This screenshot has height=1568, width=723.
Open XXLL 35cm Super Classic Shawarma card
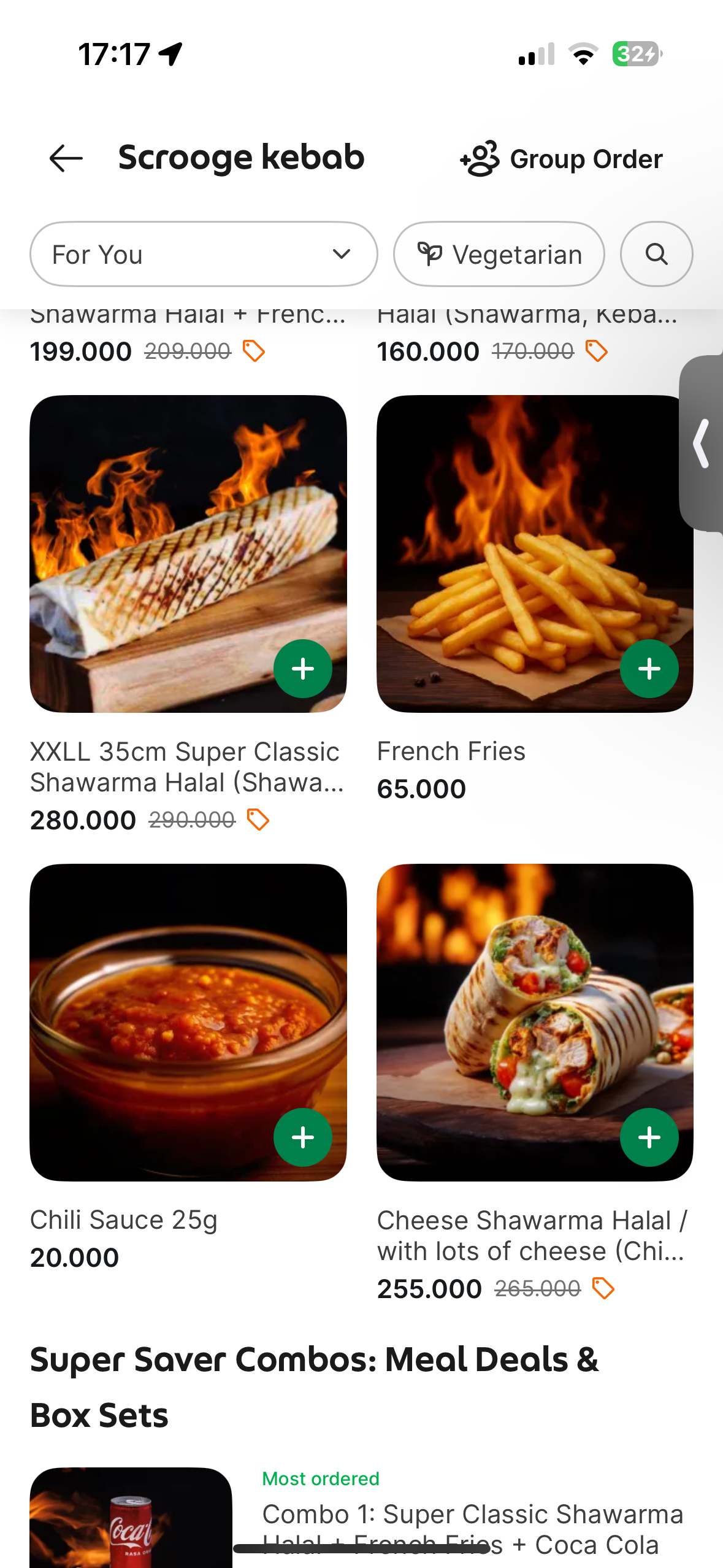[x=188, y=615]
